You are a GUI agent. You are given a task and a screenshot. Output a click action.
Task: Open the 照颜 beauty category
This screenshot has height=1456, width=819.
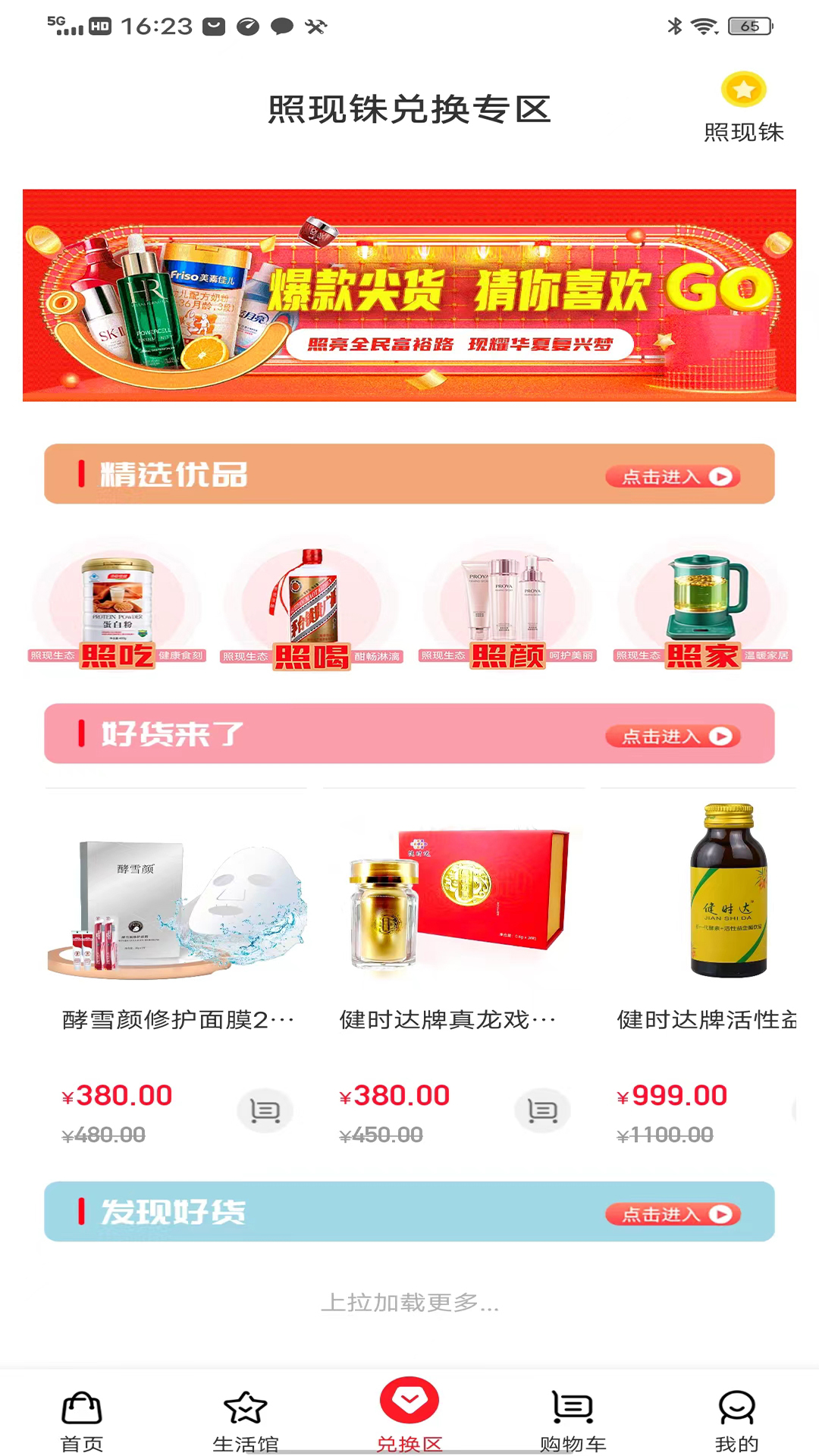coord(507,607)
